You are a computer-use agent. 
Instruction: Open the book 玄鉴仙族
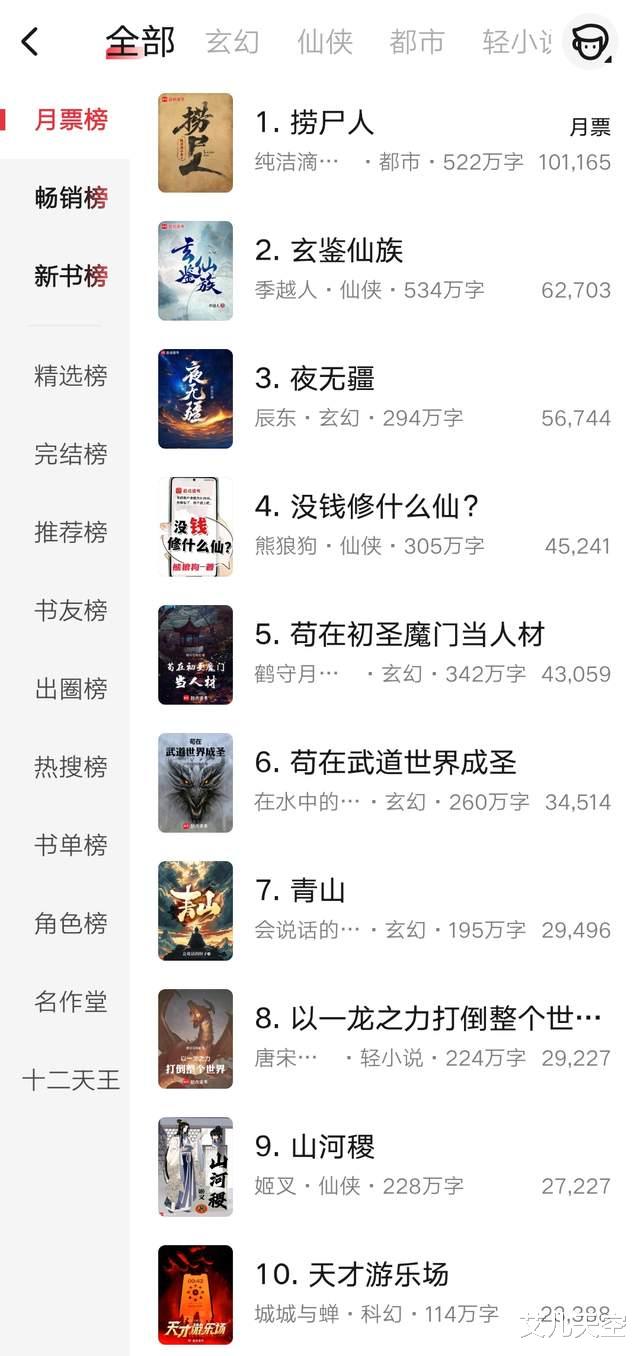tap(345, 251)
